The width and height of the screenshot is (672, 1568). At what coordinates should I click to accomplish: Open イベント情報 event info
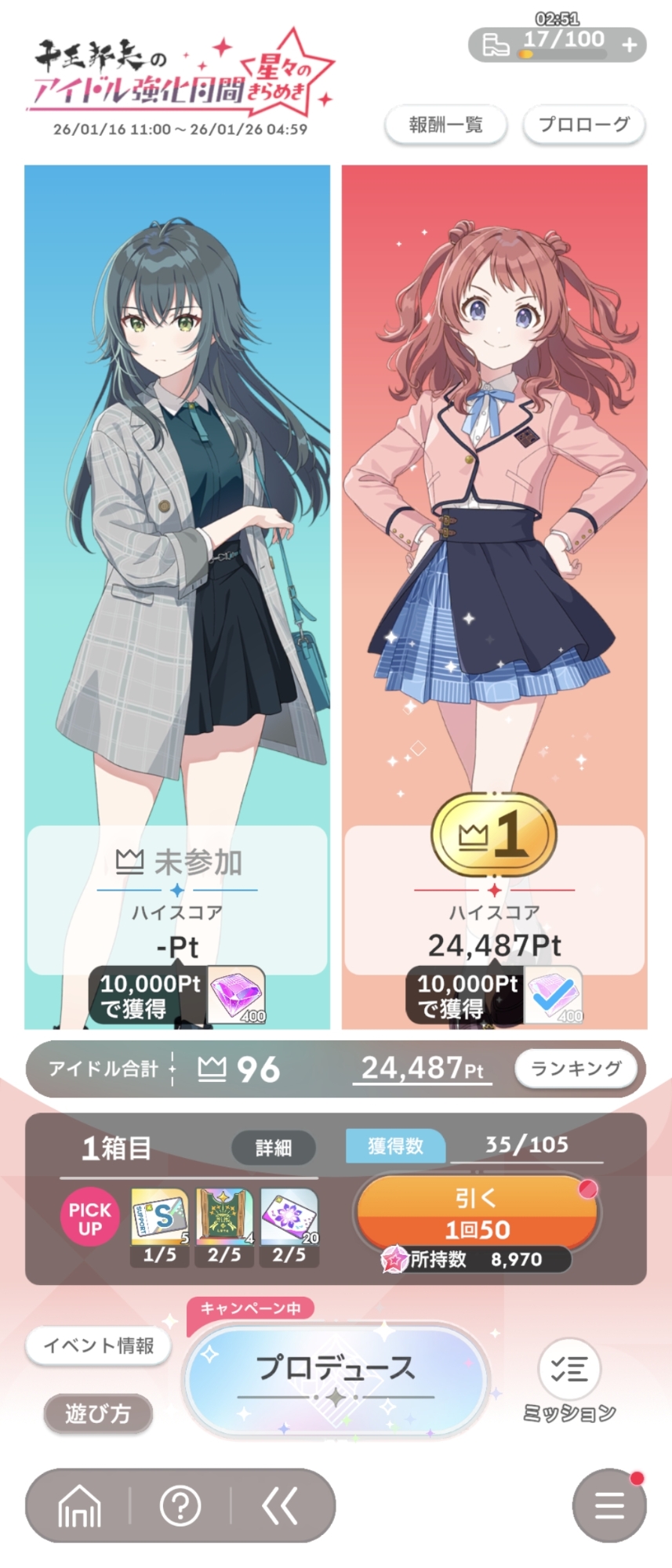[x=99, y=1346]
